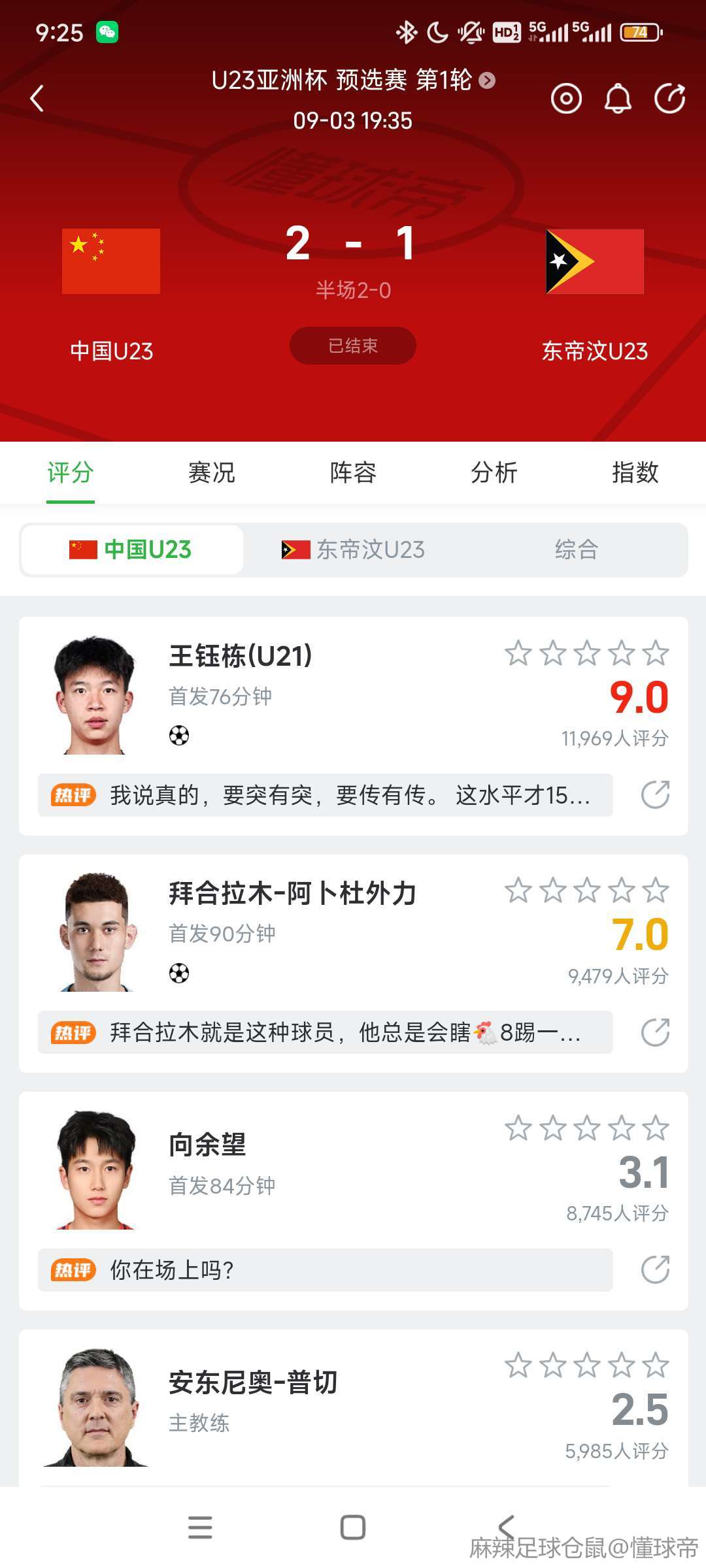The height and width of the screenshot is (1568, 706).
Task: Open the 中国U23 team page via flag
Action: [111, 261]
